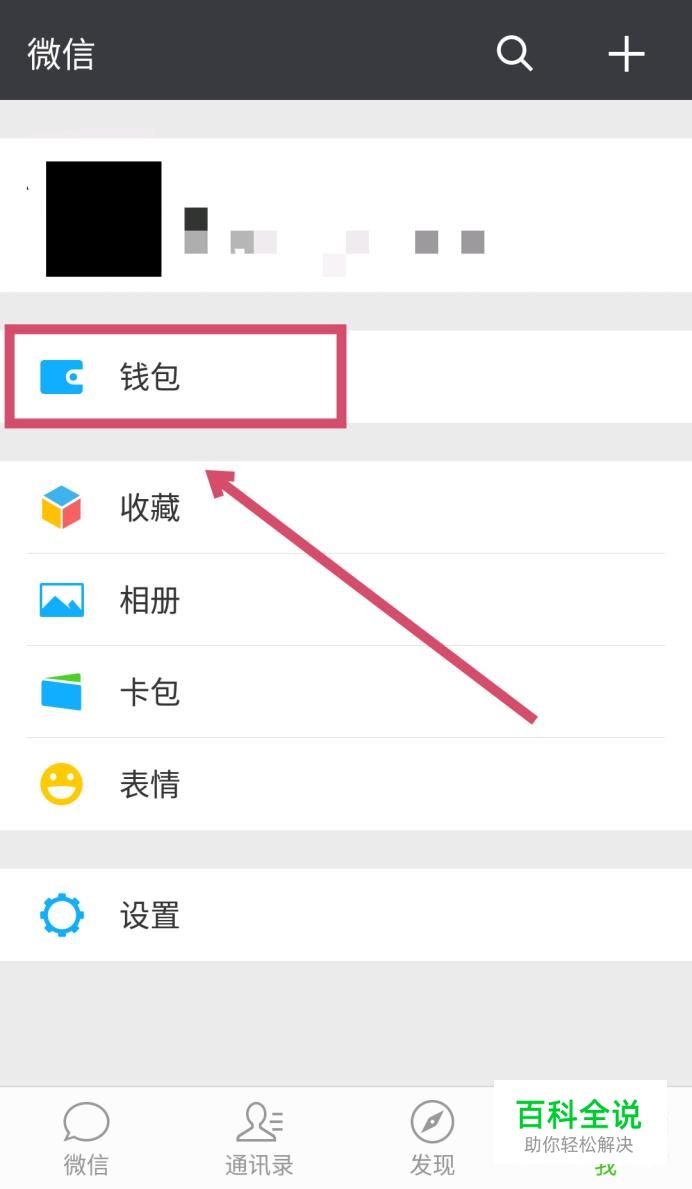Open the profile row with avatar

tap(346, 215)
